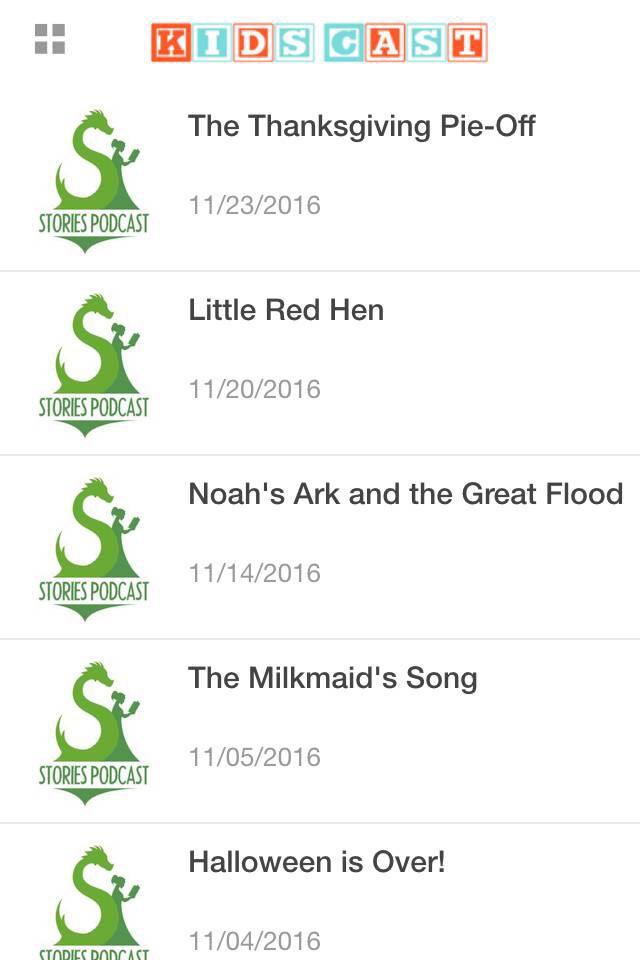640x960 pixels.
Task: Open Noah's Ark and the Great Flood
Action: click(x=405, y=495)
